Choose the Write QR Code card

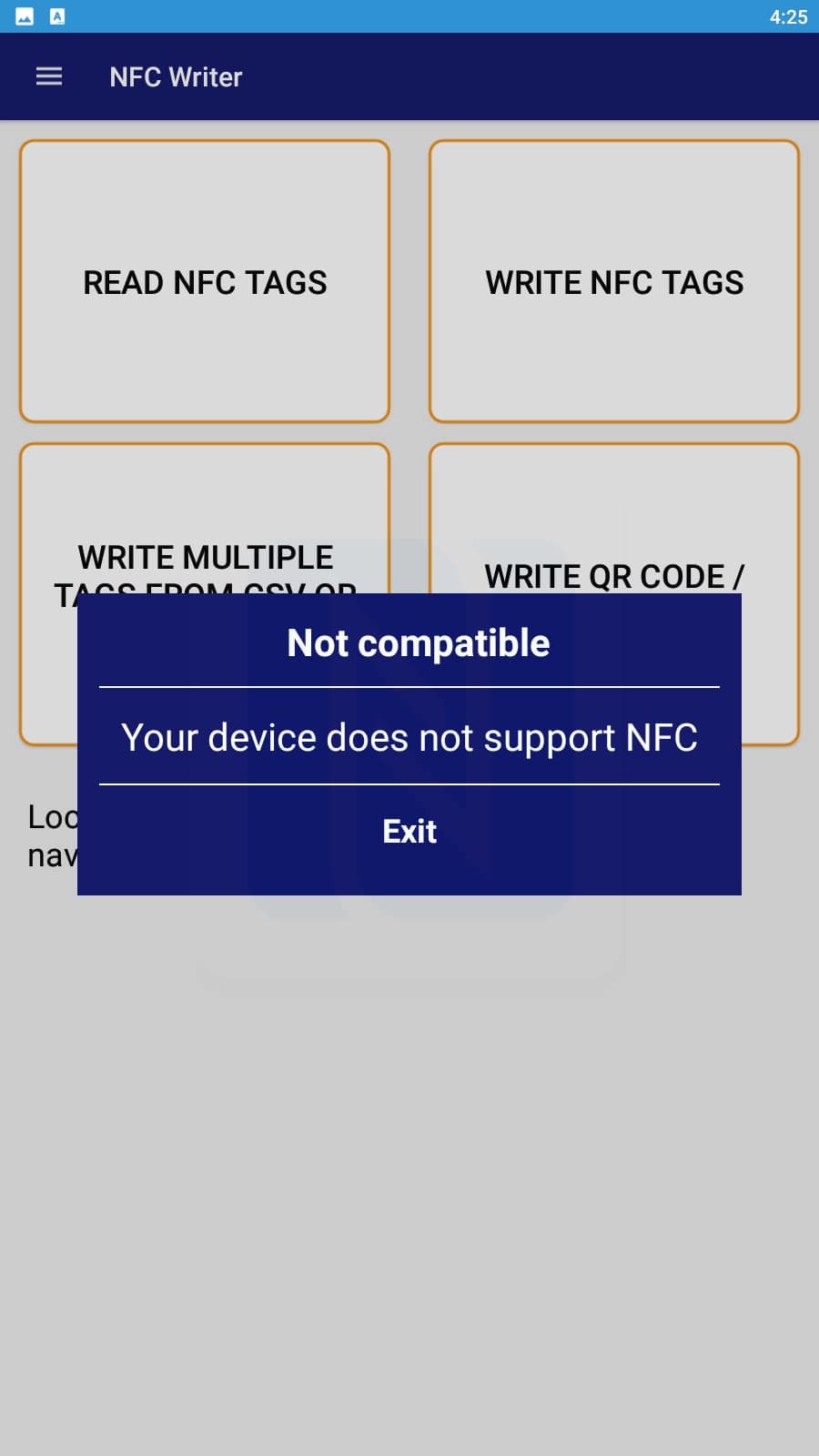[x=614, y=519]
